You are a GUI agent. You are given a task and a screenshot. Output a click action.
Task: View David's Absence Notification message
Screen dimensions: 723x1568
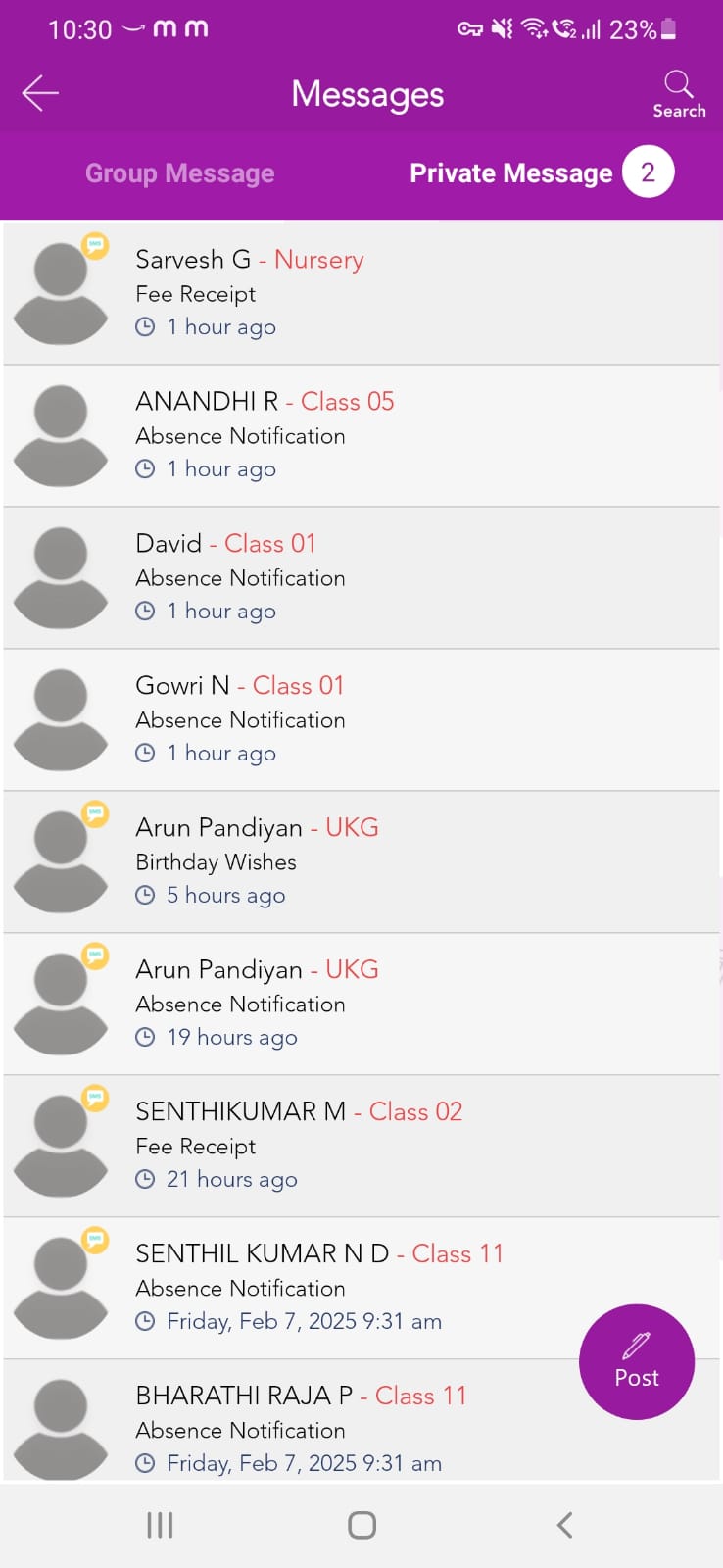click(x=361, y=577)
